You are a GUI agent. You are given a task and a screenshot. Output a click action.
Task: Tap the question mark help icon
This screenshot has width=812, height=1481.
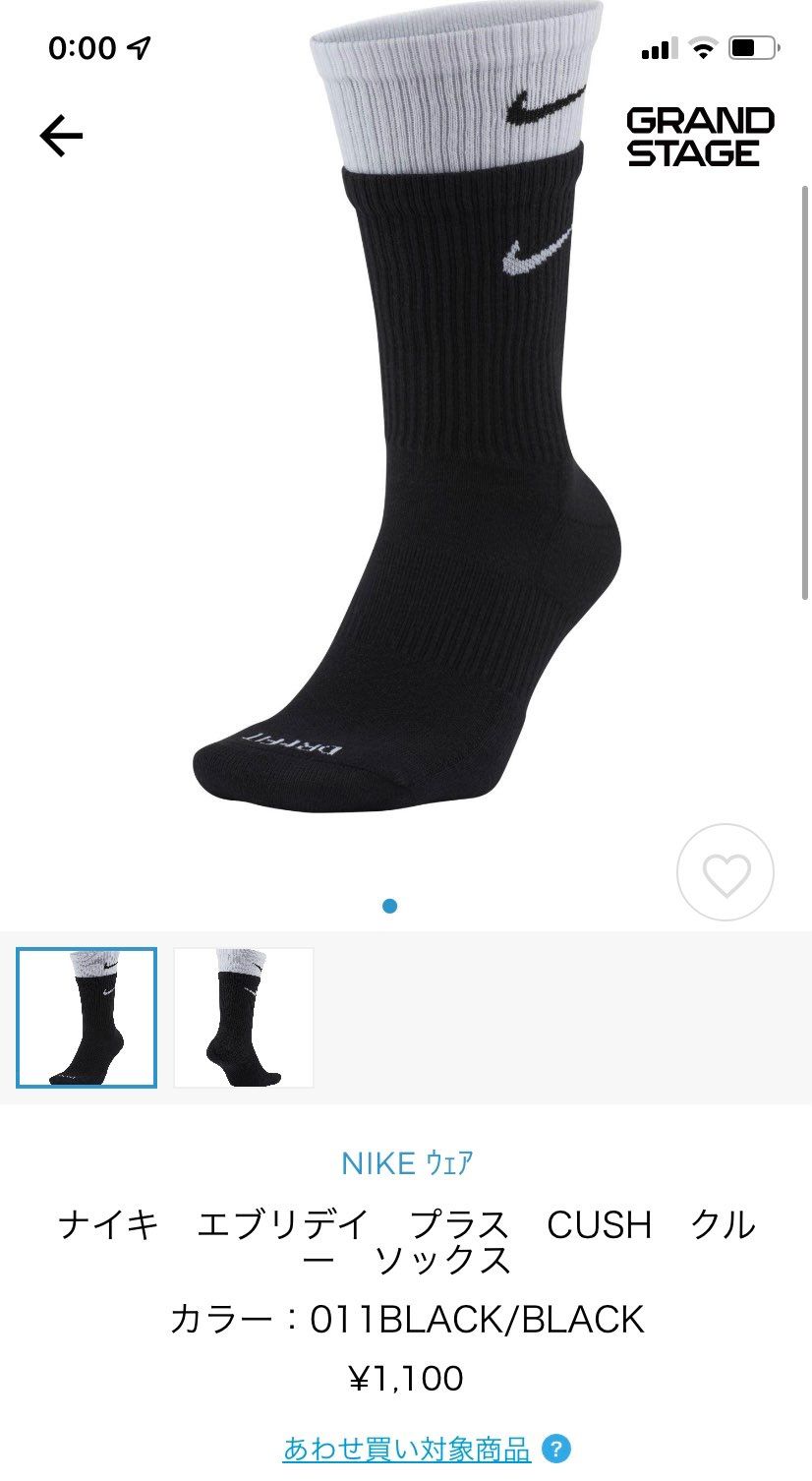[556, 1449]
